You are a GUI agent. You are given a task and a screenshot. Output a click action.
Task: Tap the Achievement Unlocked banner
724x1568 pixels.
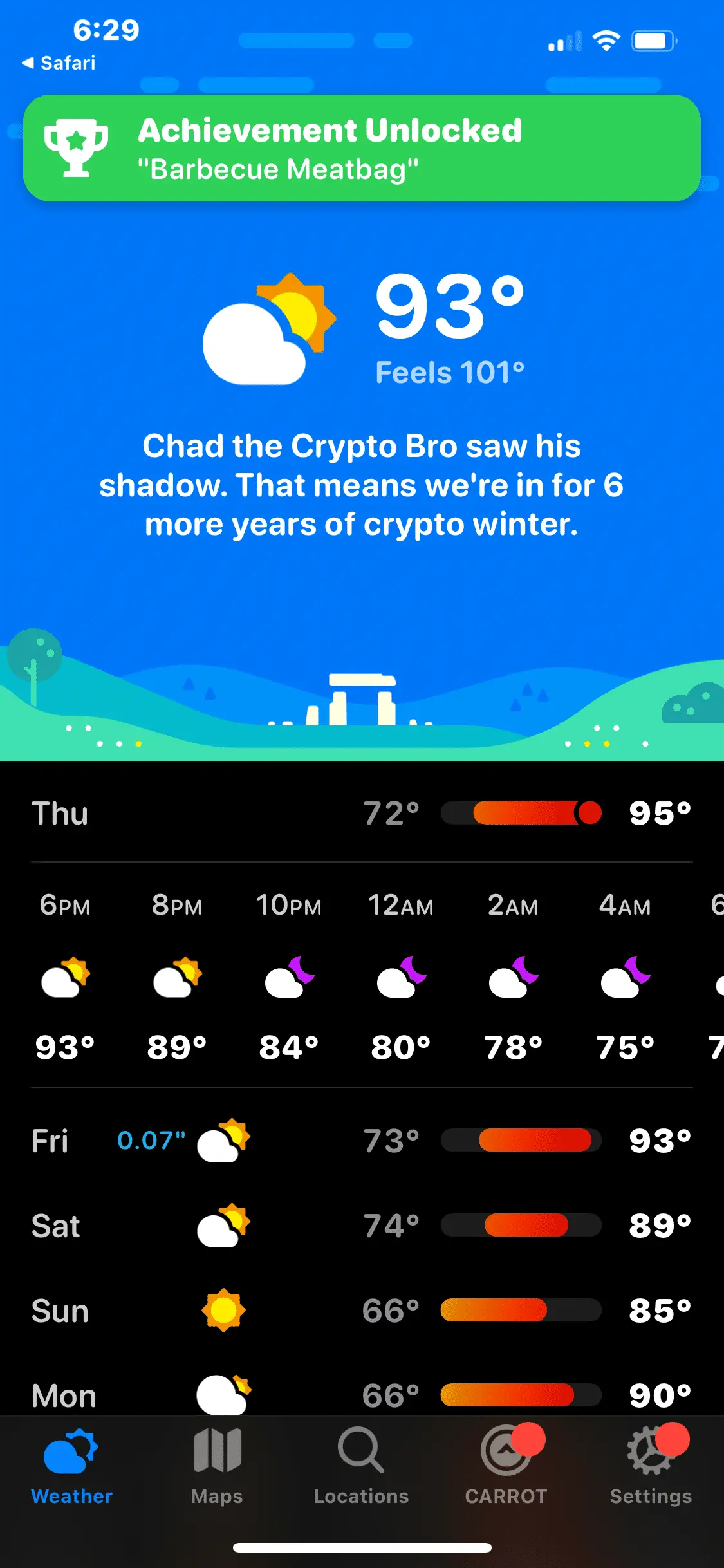pos(362,148)
